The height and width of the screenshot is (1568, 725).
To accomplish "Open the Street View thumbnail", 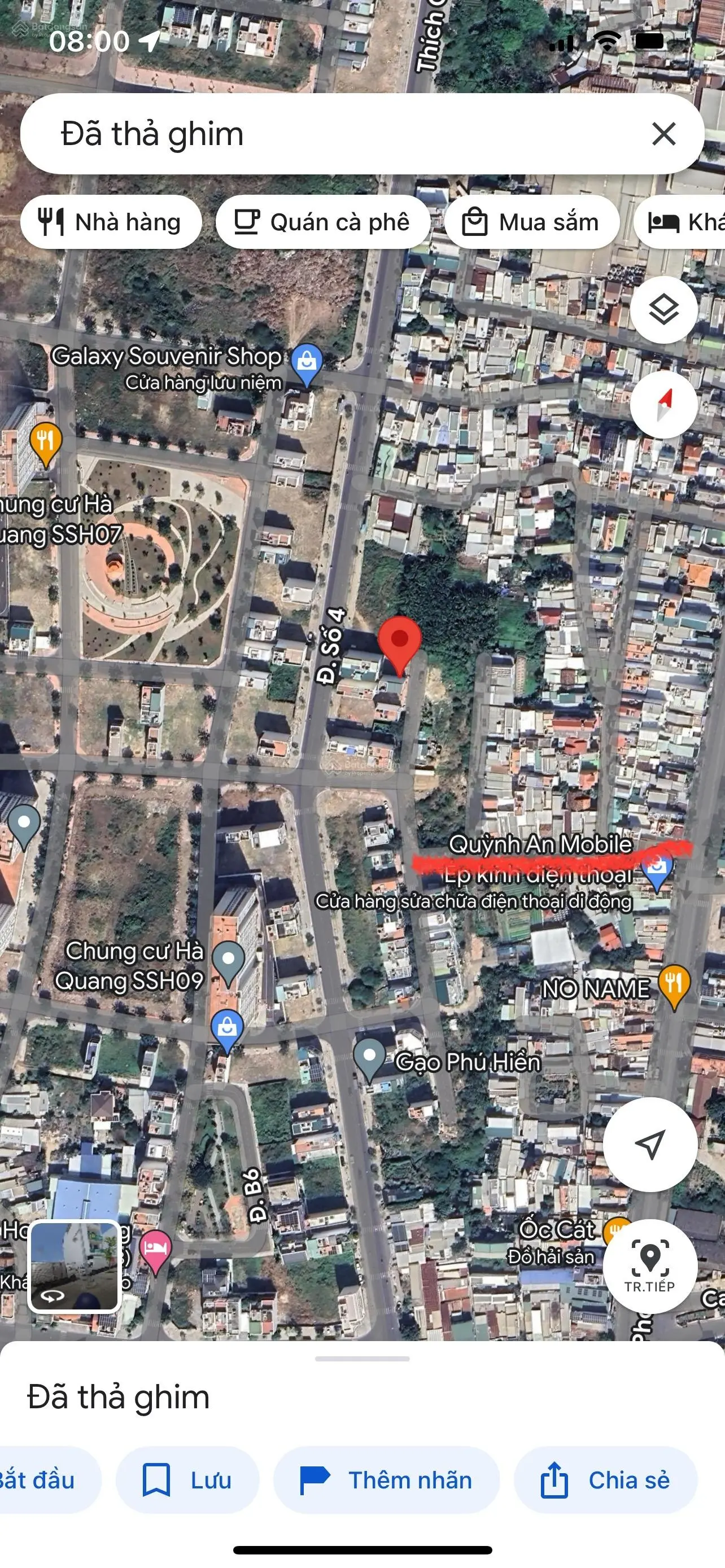I will pyautogui.click(x=75, y=1265).
